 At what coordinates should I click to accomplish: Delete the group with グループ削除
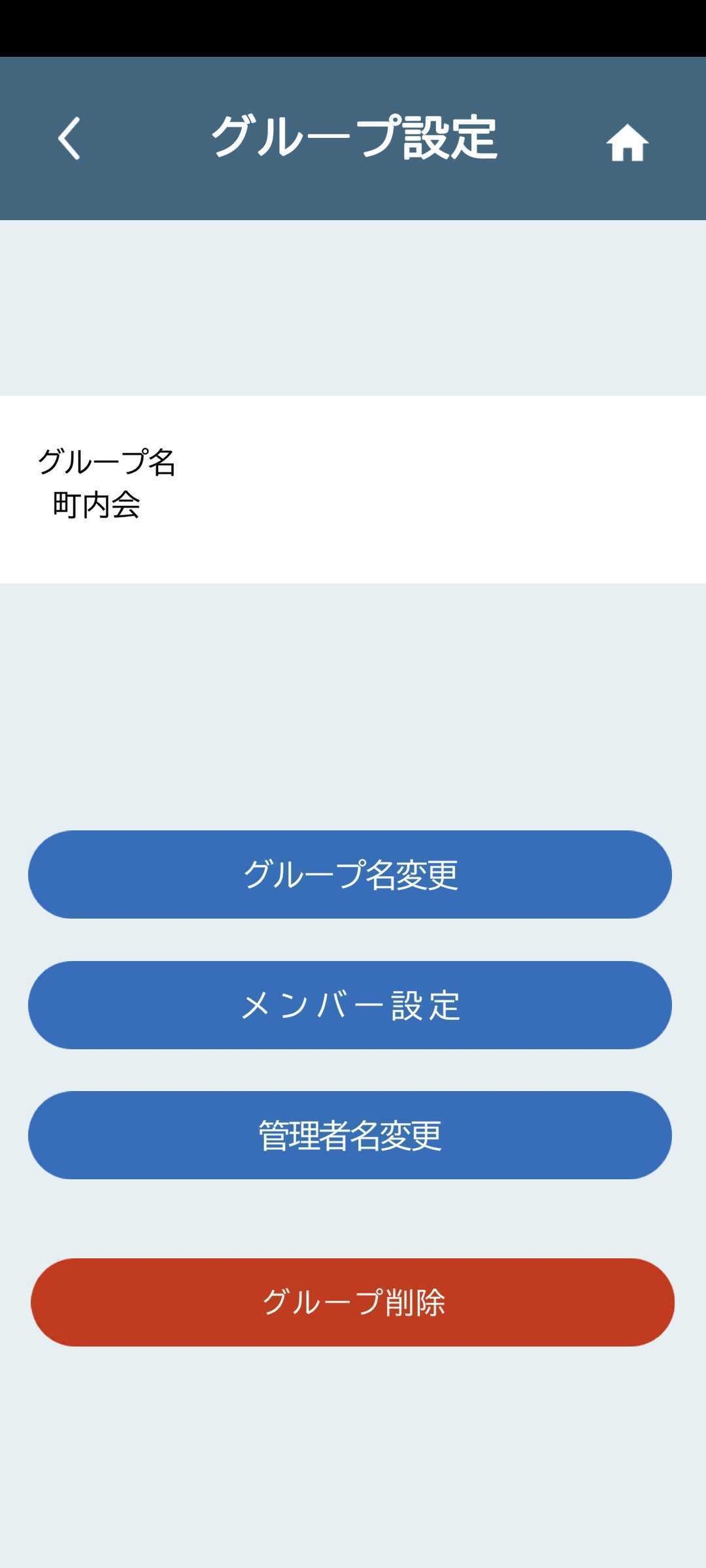coord(352,1302)
